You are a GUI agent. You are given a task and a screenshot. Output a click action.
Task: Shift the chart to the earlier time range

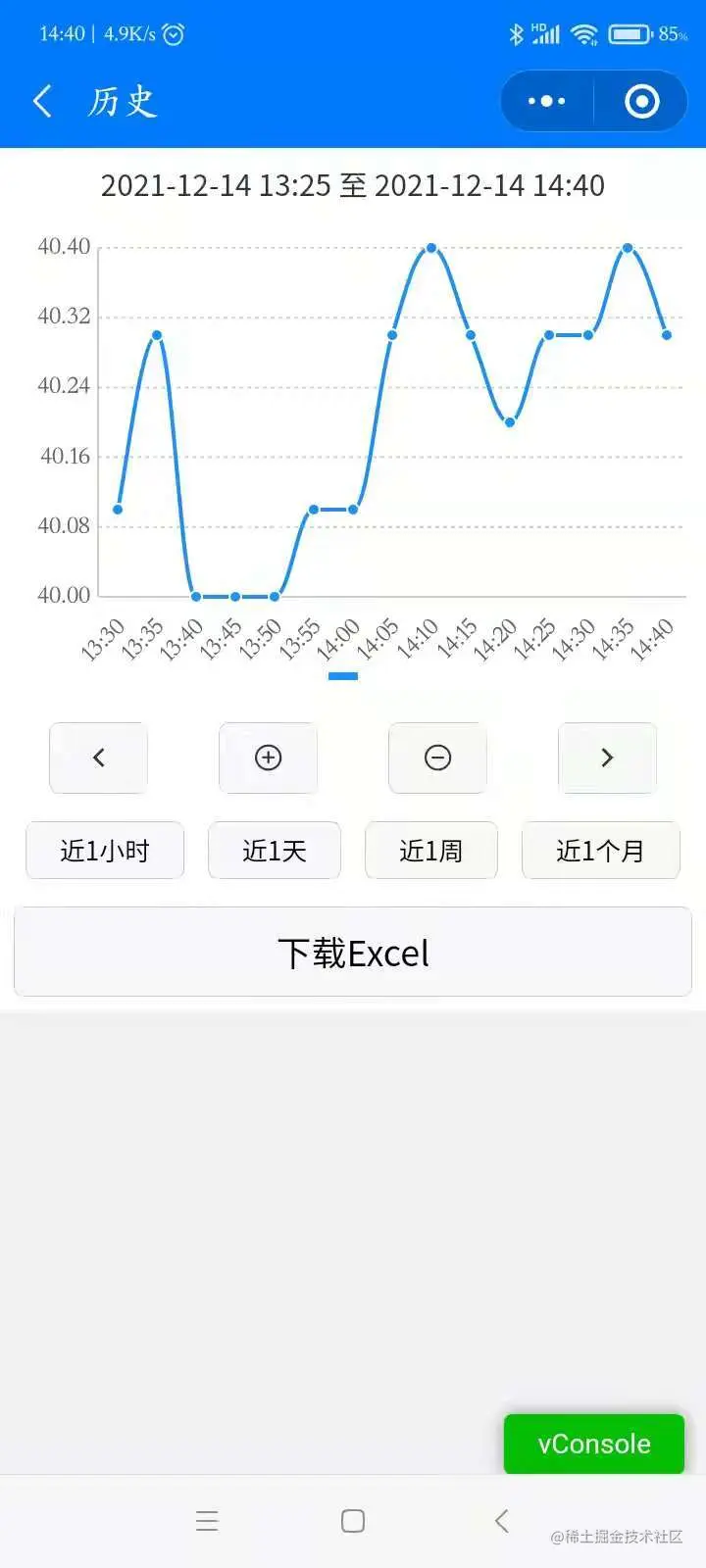(x=98, y=758)
